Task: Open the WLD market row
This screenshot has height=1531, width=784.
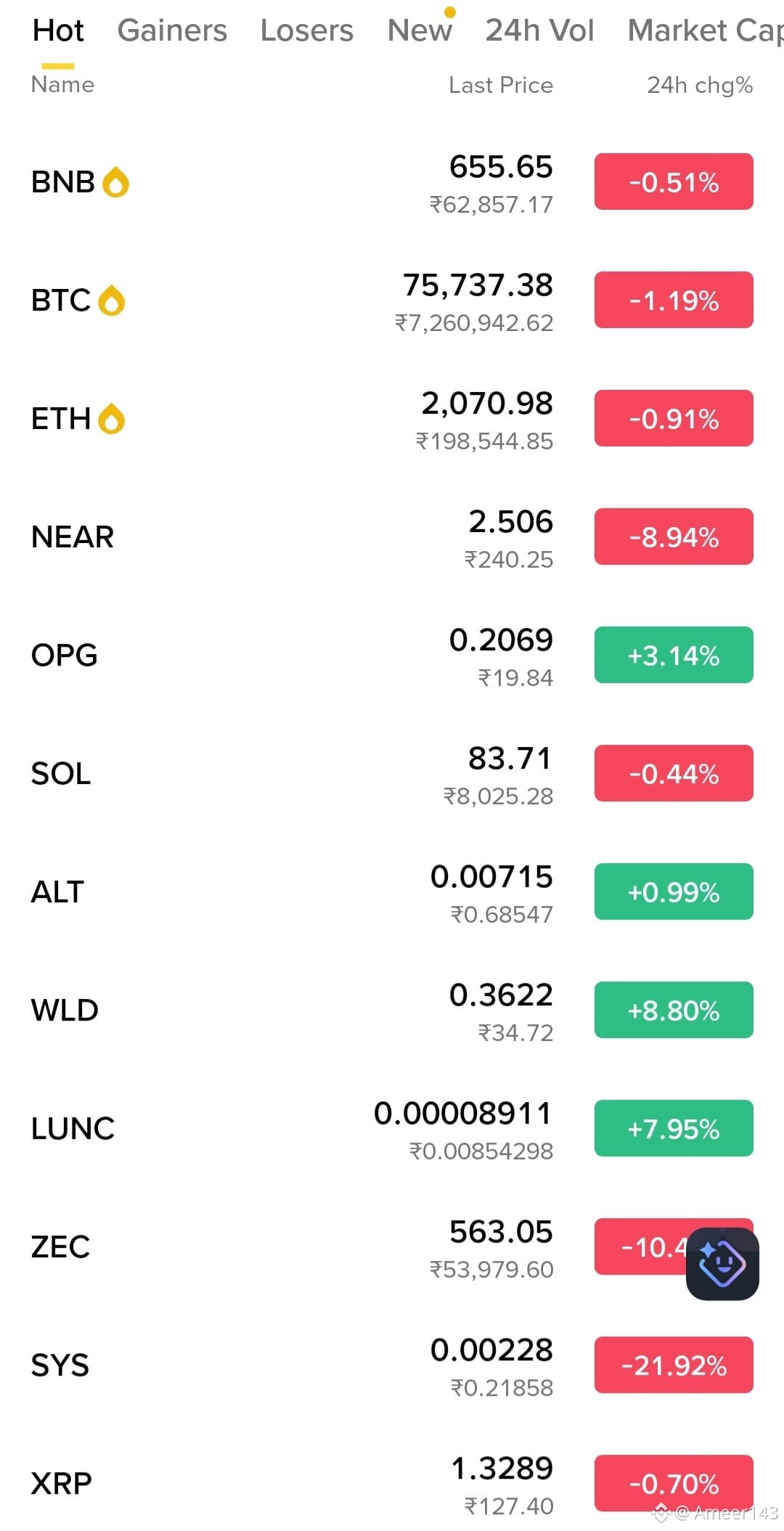Action: click(x=392, y=1011)
